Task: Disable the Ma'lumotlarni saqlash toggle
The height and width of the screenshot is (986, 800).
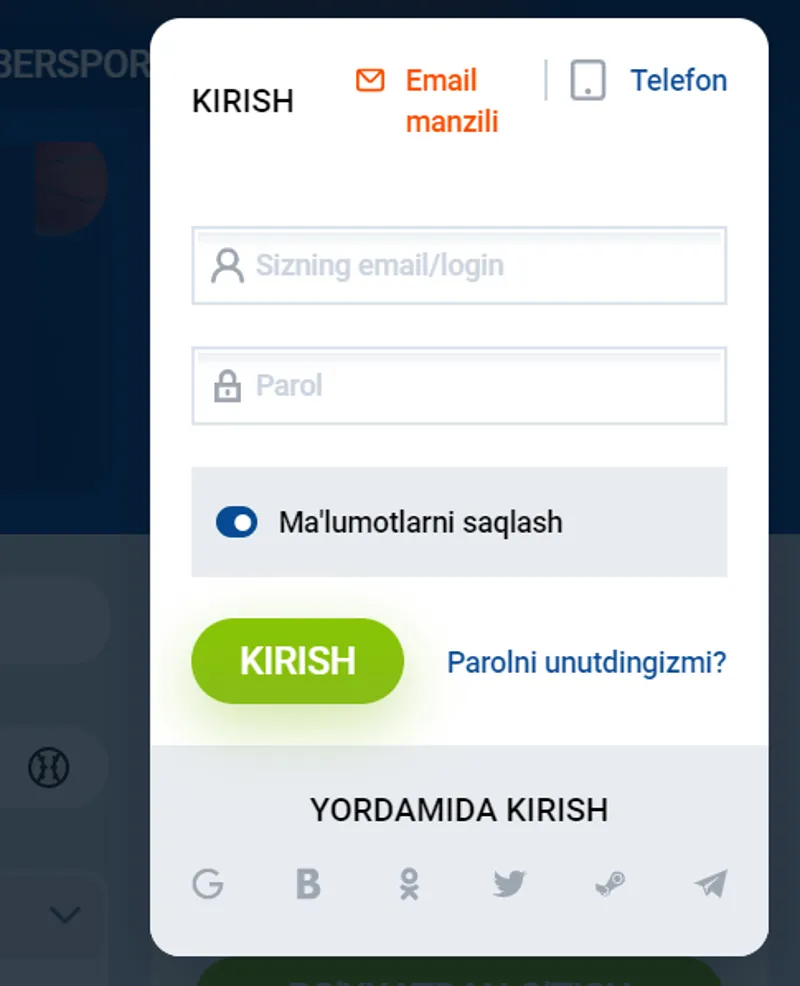Action: [236, 522]
